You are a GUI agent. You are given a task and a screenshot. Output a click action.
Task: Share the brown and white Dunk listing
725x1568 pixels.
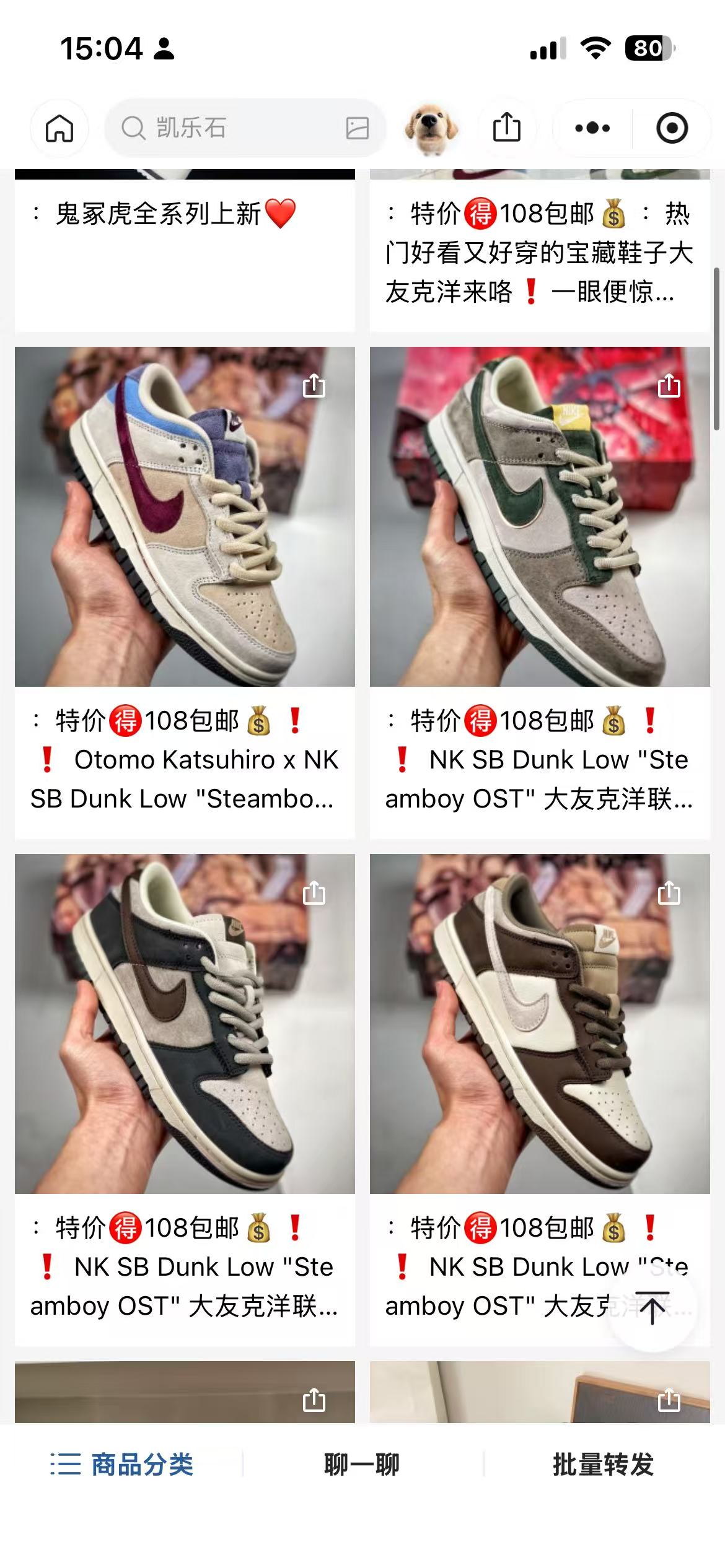[x=669, y=893]
